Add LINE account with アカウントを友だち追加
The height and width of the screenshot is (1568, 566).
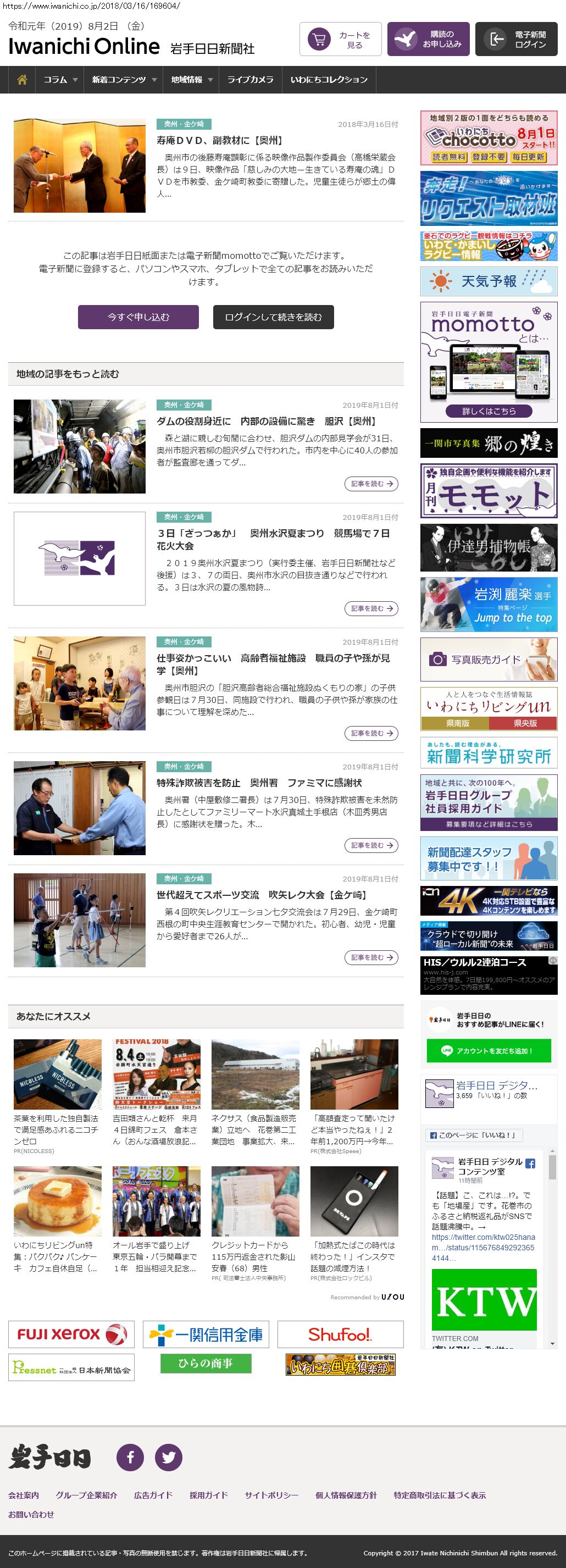pyautogui.click(x=489, y=1051)
